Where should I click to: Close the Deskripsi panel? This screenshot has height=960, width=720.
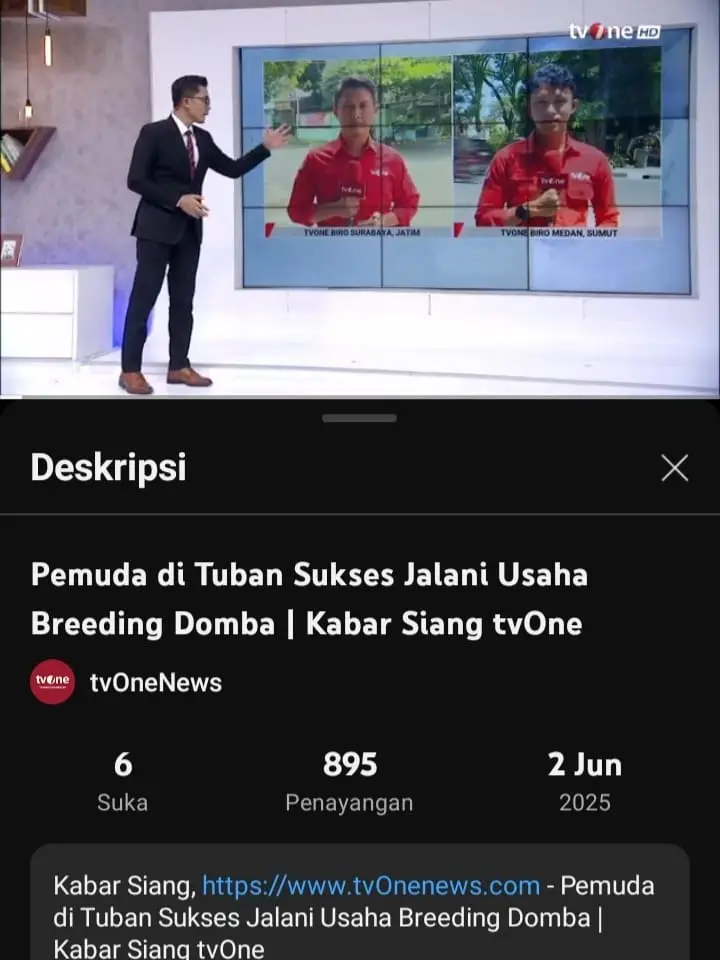tap(675, 468)
